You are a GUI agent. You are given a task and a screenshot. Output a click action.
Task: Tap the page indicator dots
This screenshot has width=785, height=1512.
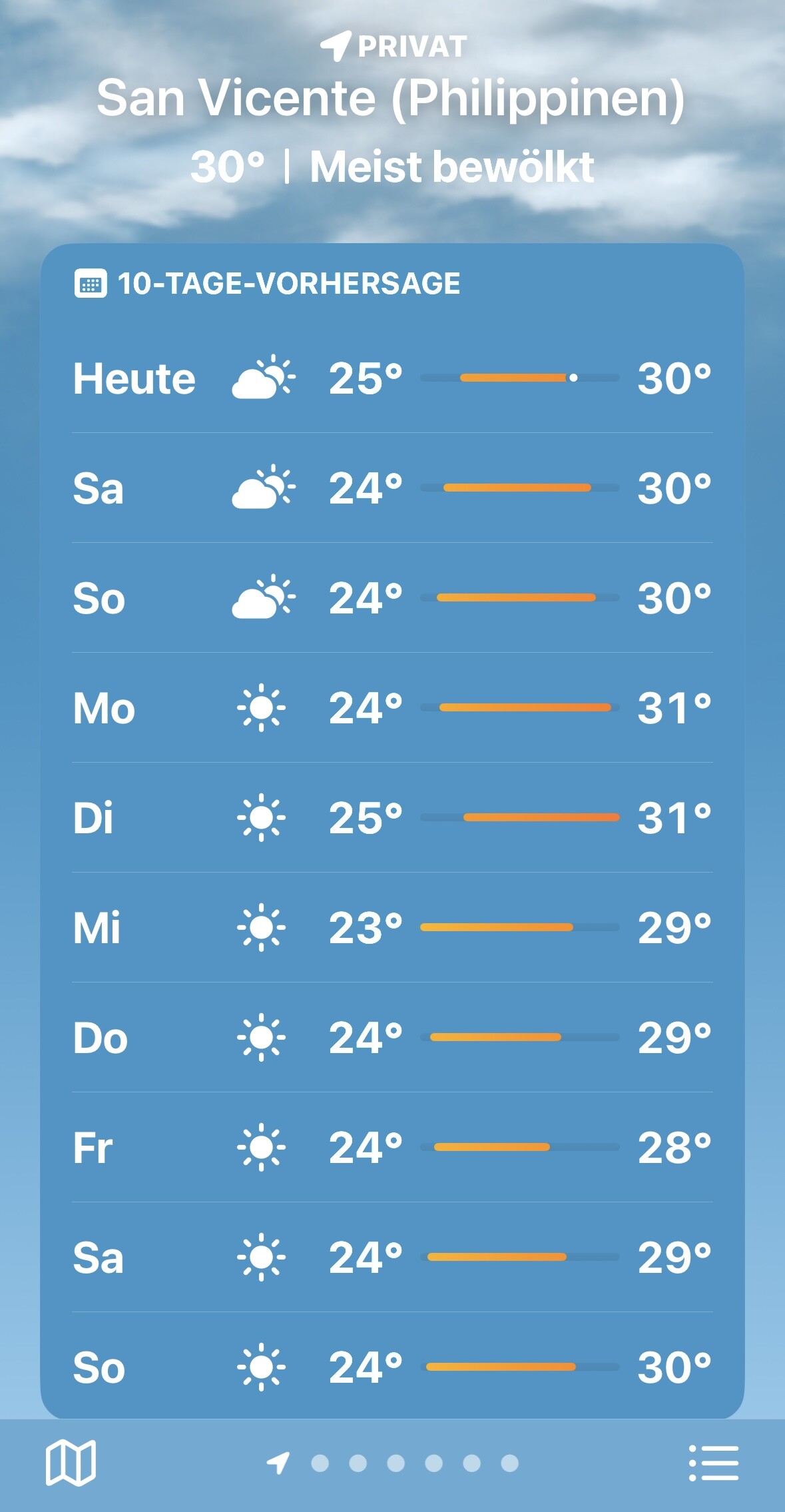[x=395, y=1463]
